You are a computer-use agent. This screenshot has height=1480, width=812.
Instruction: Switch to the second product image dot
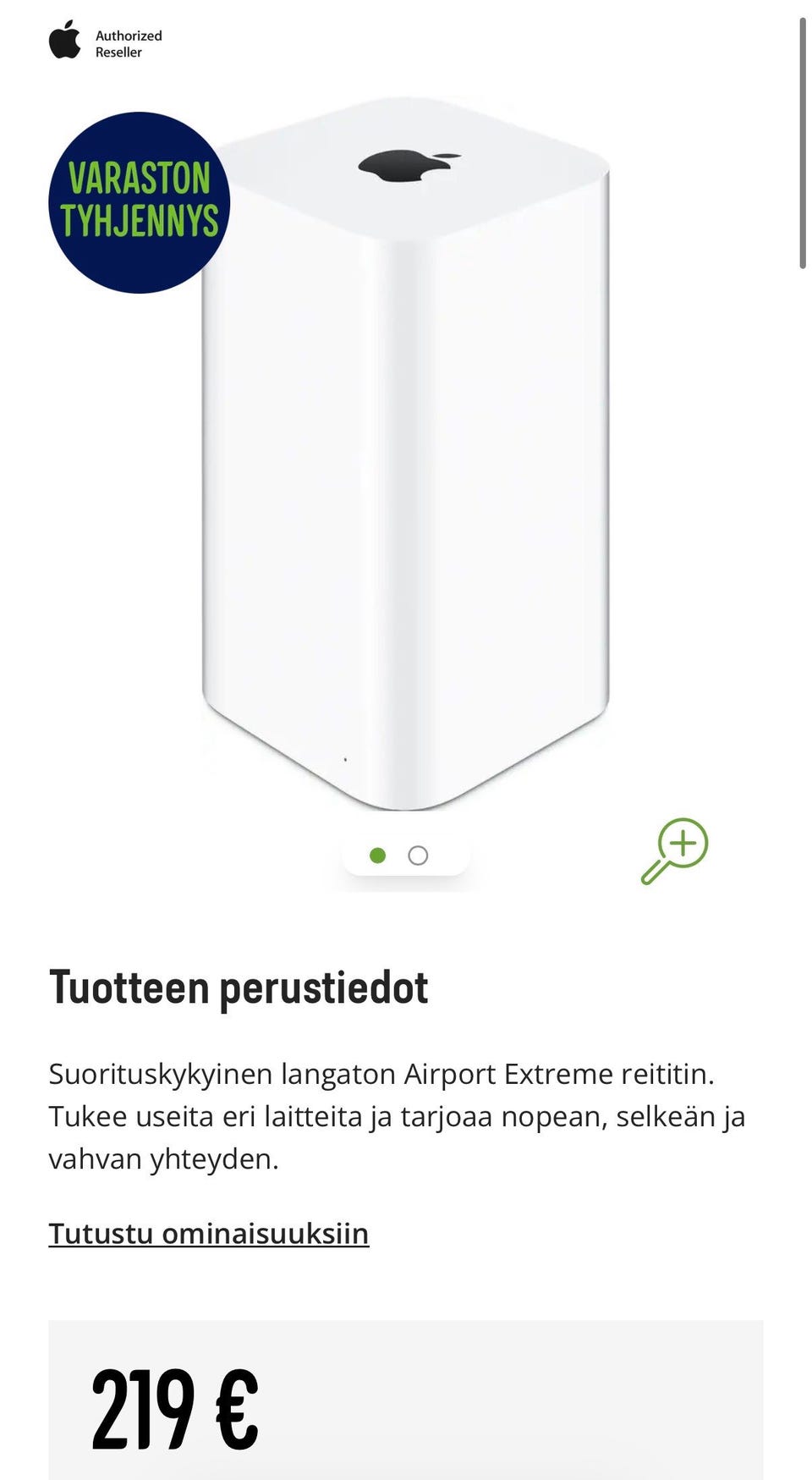pos(418,856)
